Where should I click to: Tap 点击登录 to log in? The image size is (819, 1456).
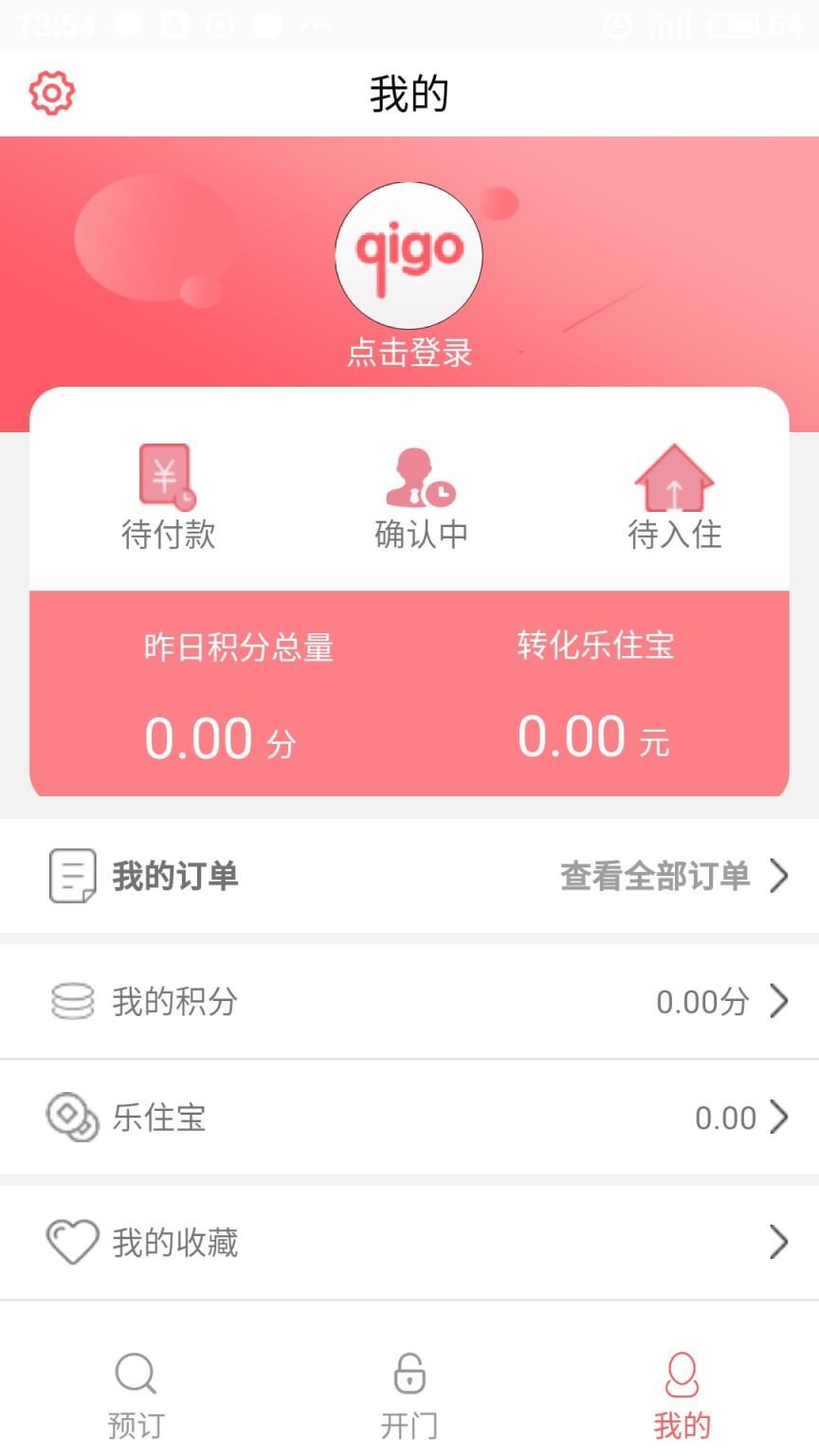(408, 352)
